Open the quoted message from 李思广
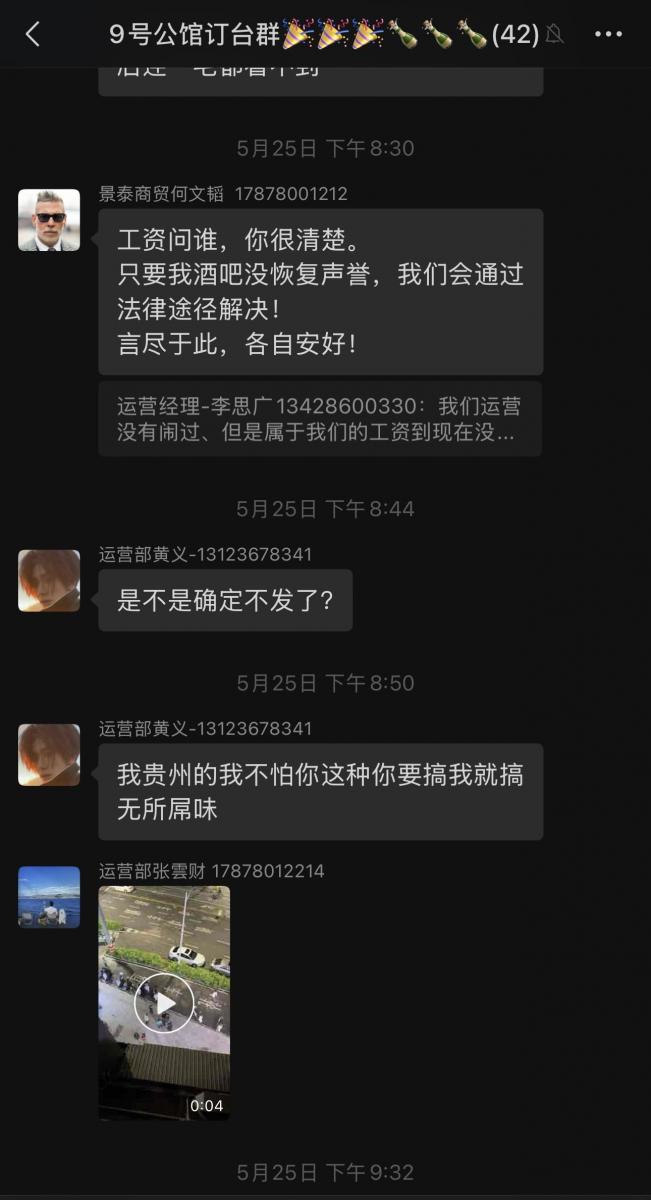Image resolution: width=651 pixels, height=1200 pixels. click(320, 419)
